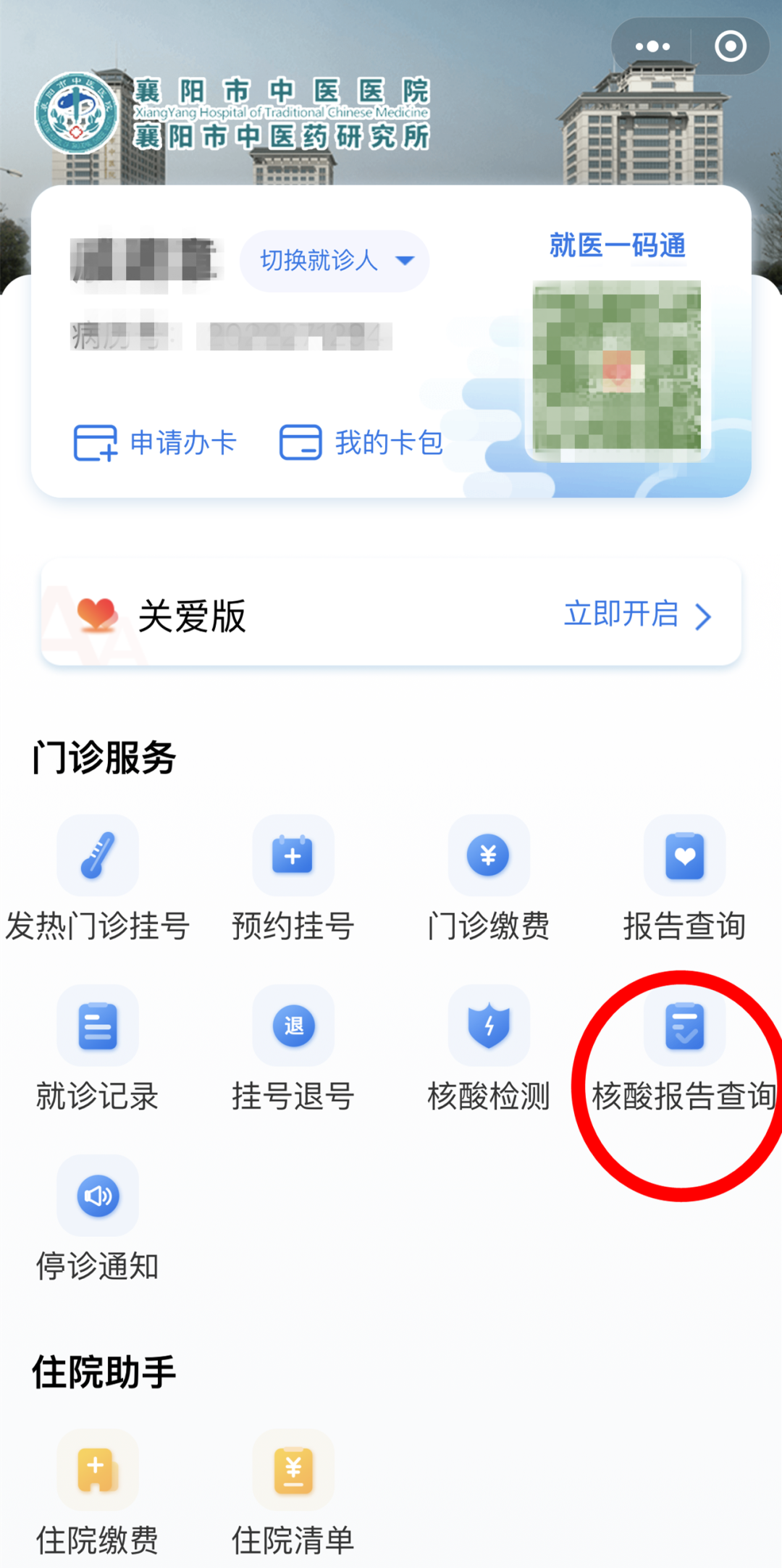The image size is (782, 1568).
Task: Open the mini program more-options menu
Action: click(652, 47)
